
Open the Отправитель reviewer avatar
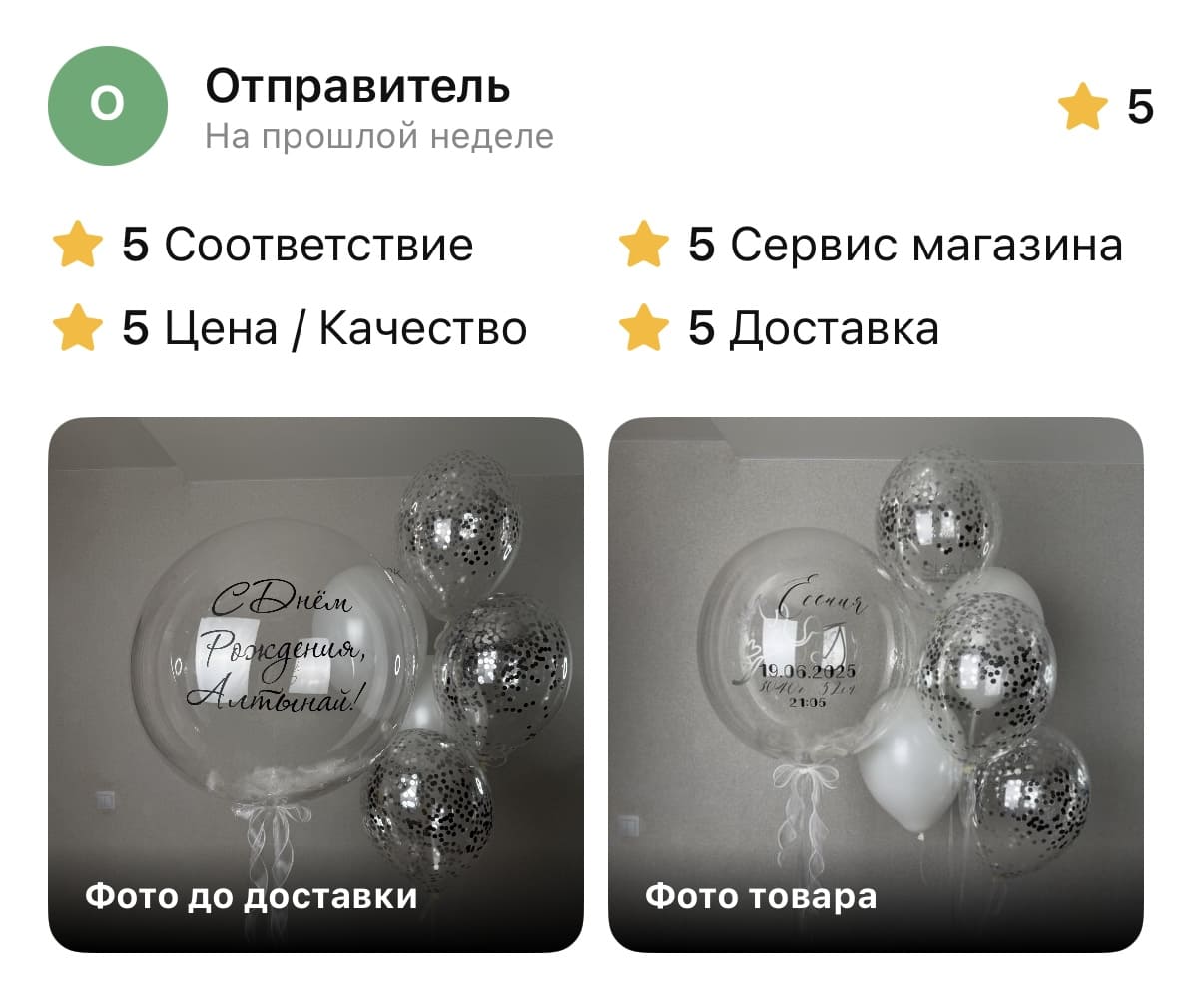click(x=107, y=106)
